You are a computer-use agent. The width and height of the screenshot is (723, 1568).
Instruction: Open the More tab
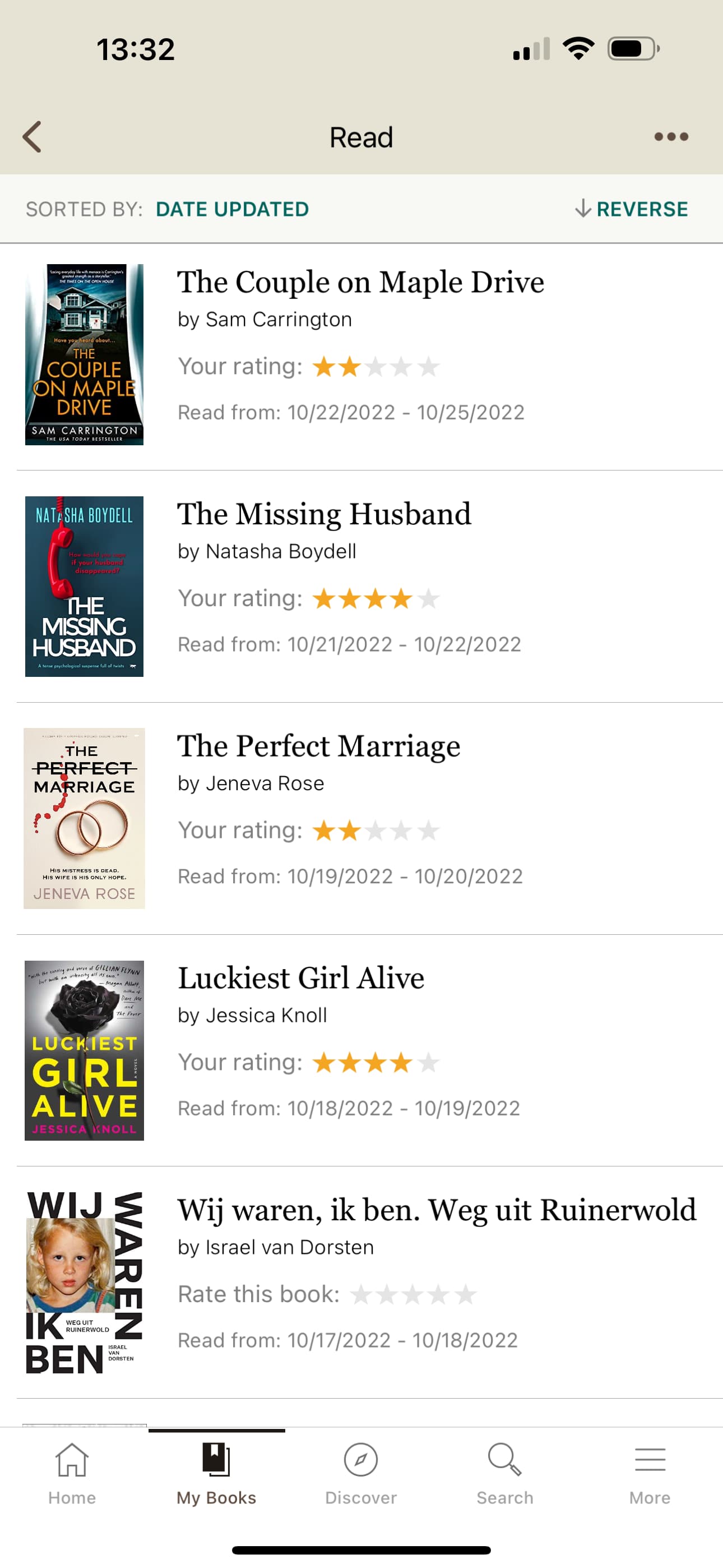tap(650, 1474)
